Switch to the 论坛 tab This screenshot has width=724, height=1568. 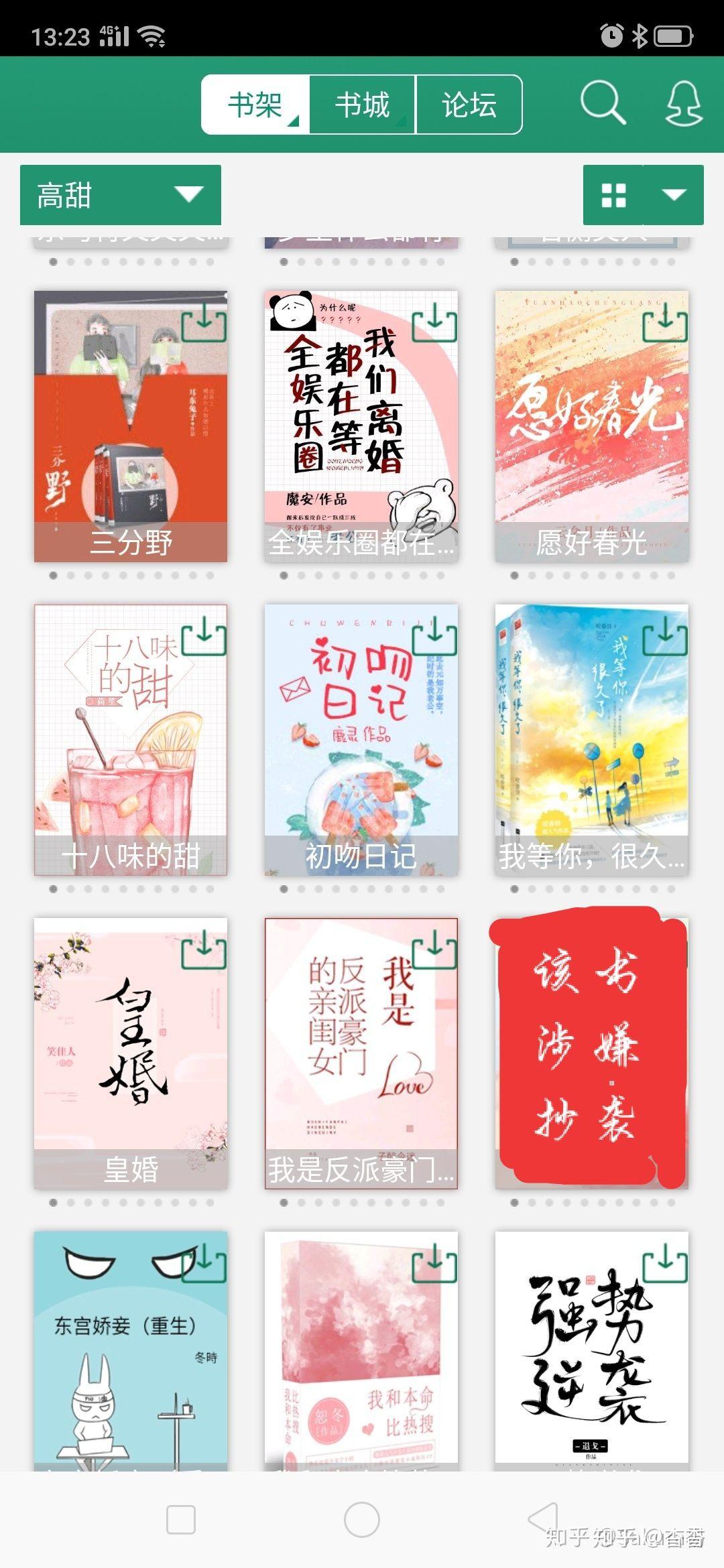tap(469, 105)
